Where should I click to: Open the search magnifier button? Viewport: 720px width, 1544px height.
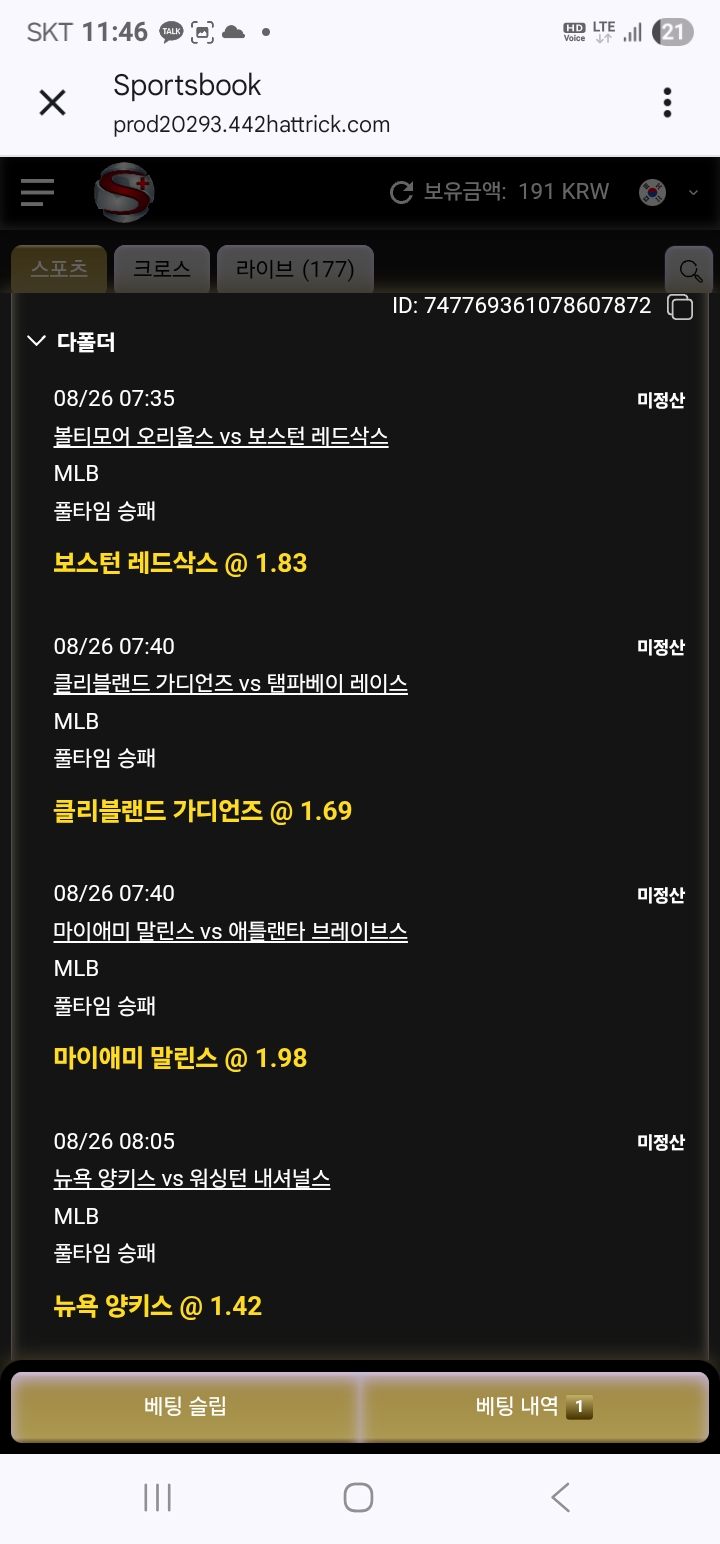pyautogui.click(x=689, y=270)
